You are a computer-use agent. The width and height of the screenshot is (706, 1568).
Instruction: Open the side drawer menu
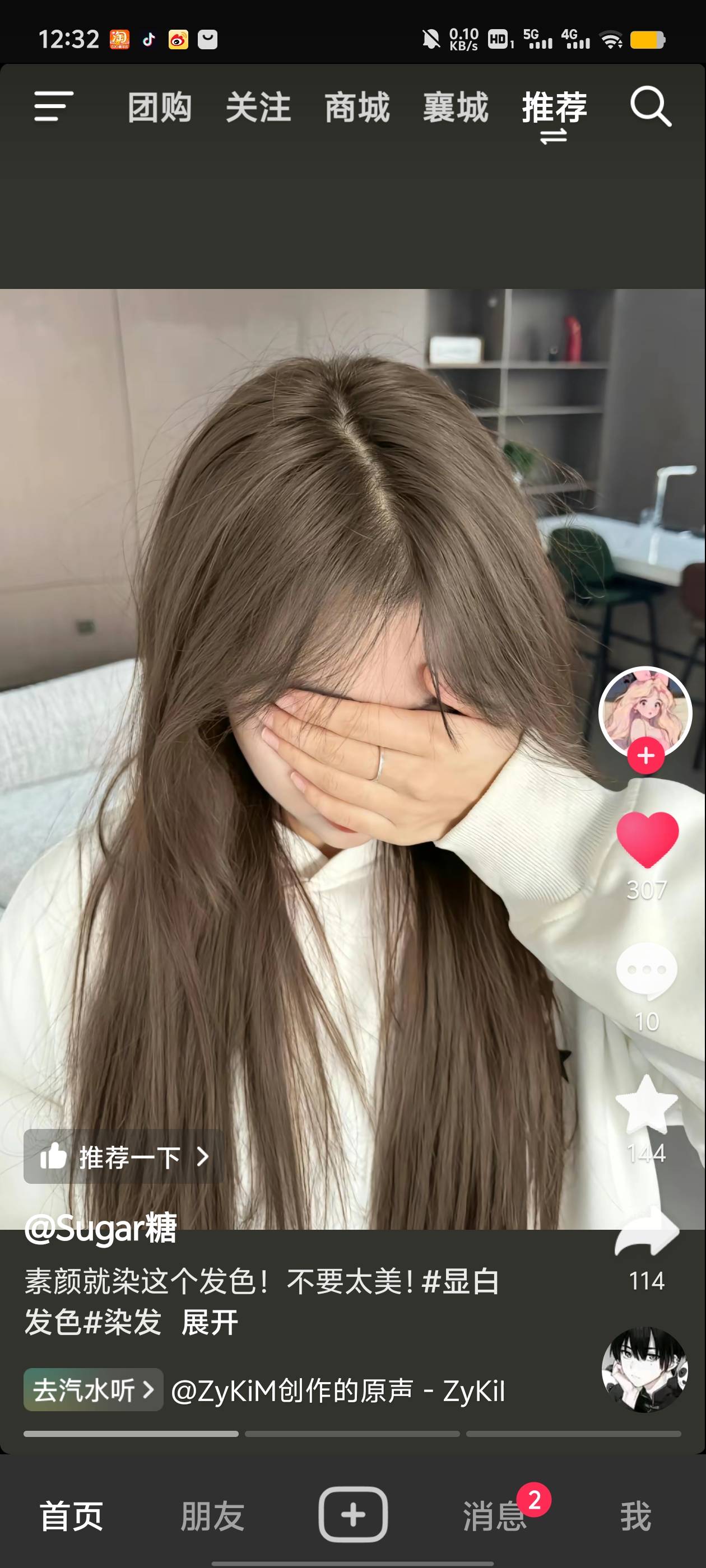(x=54, y=107)
